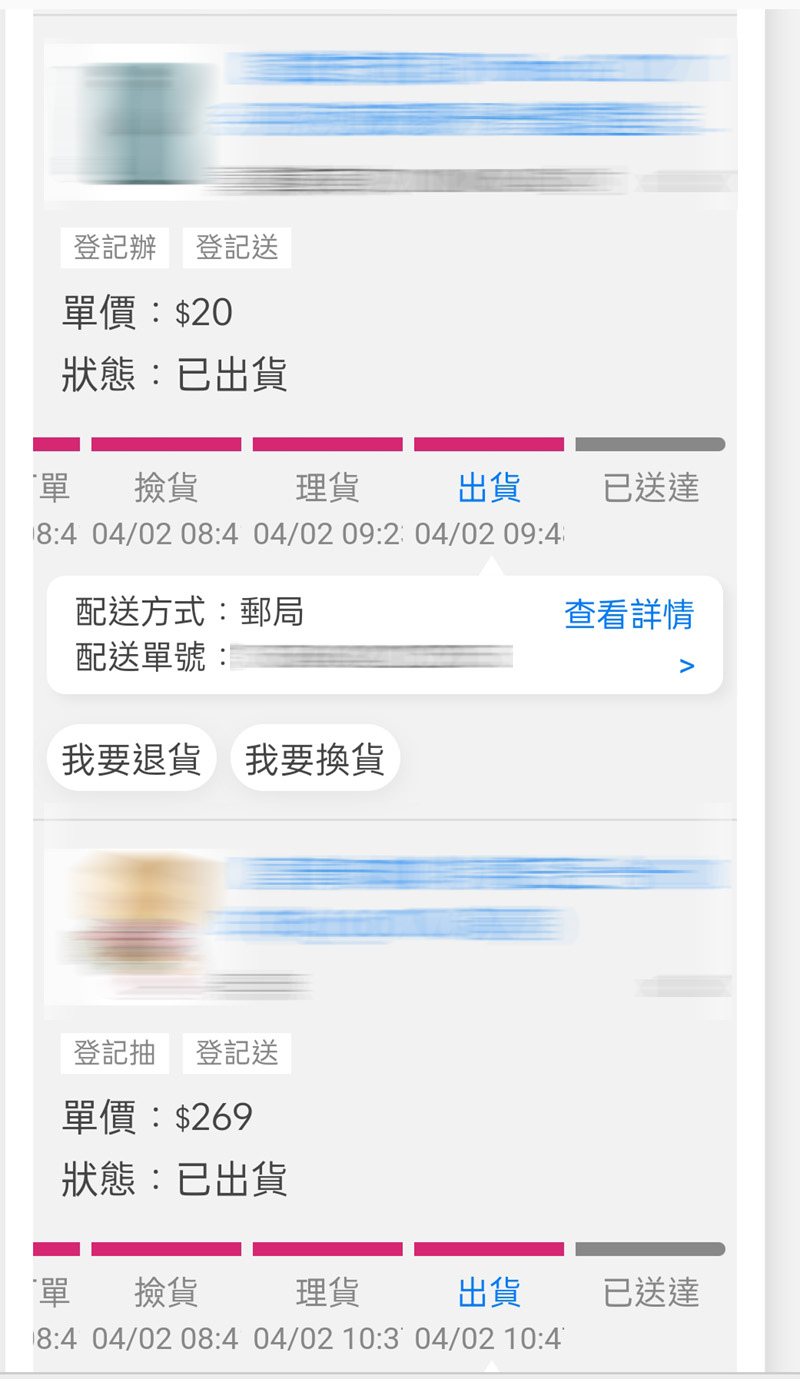800x1379 pixels.
Task: Tap the 登記辦 tag on the $20 item
Action: tap(115, 248)
